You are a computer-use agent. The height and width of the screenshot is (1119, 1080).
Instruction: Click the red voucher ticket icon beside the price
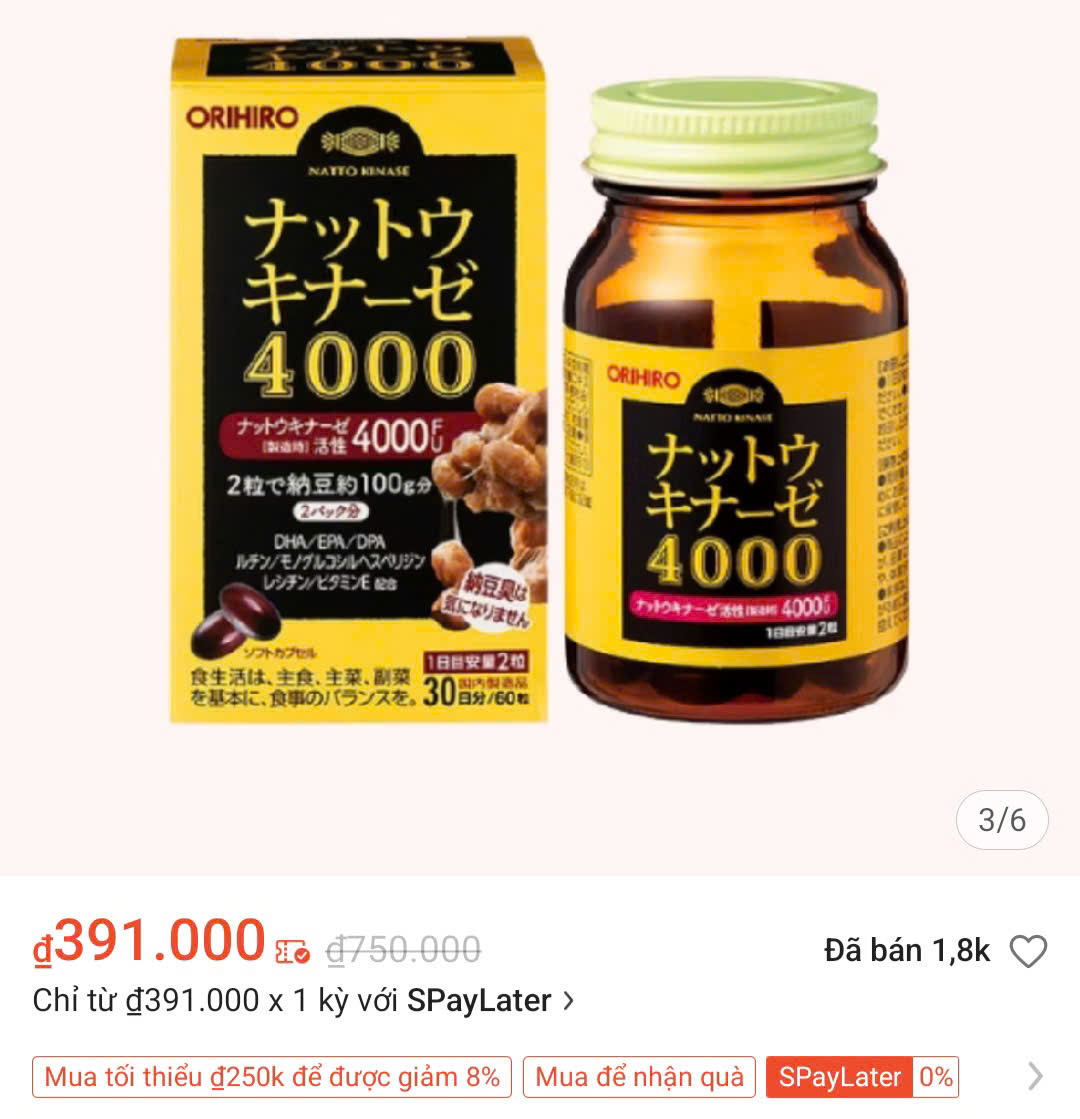pos(290,953)
